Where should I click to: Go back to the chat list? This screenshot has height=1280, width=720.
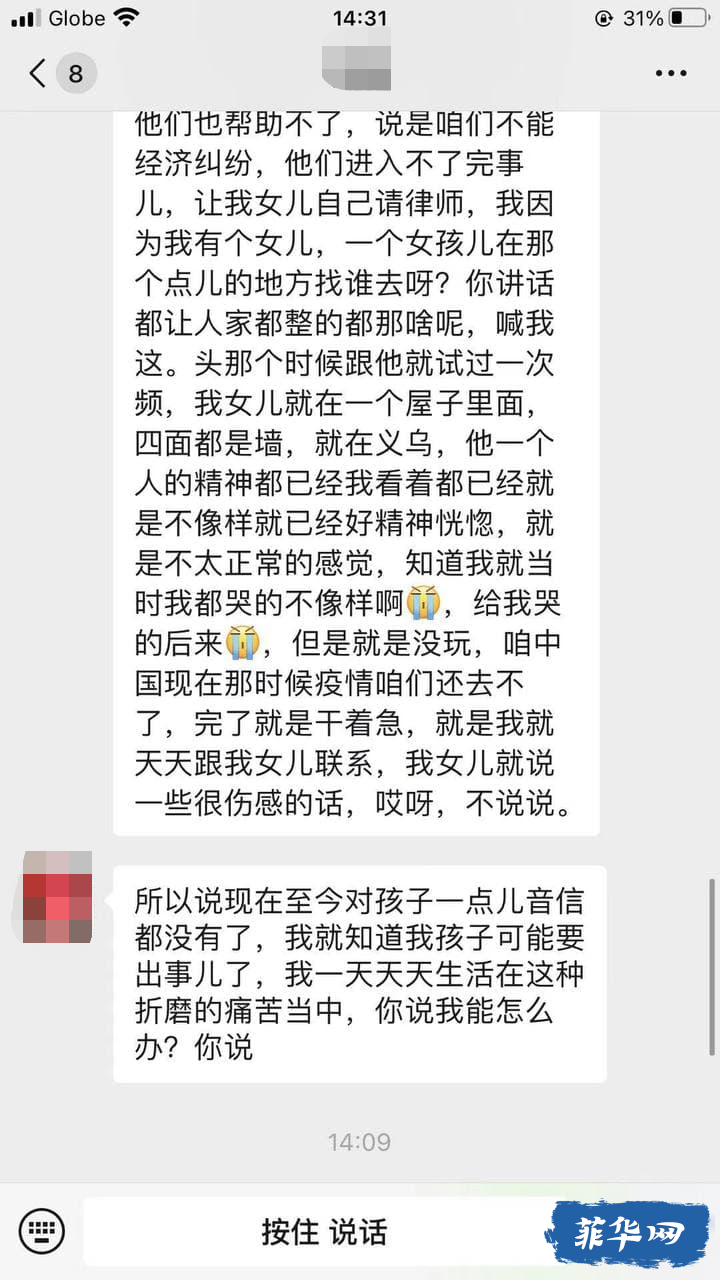[40, 74]
